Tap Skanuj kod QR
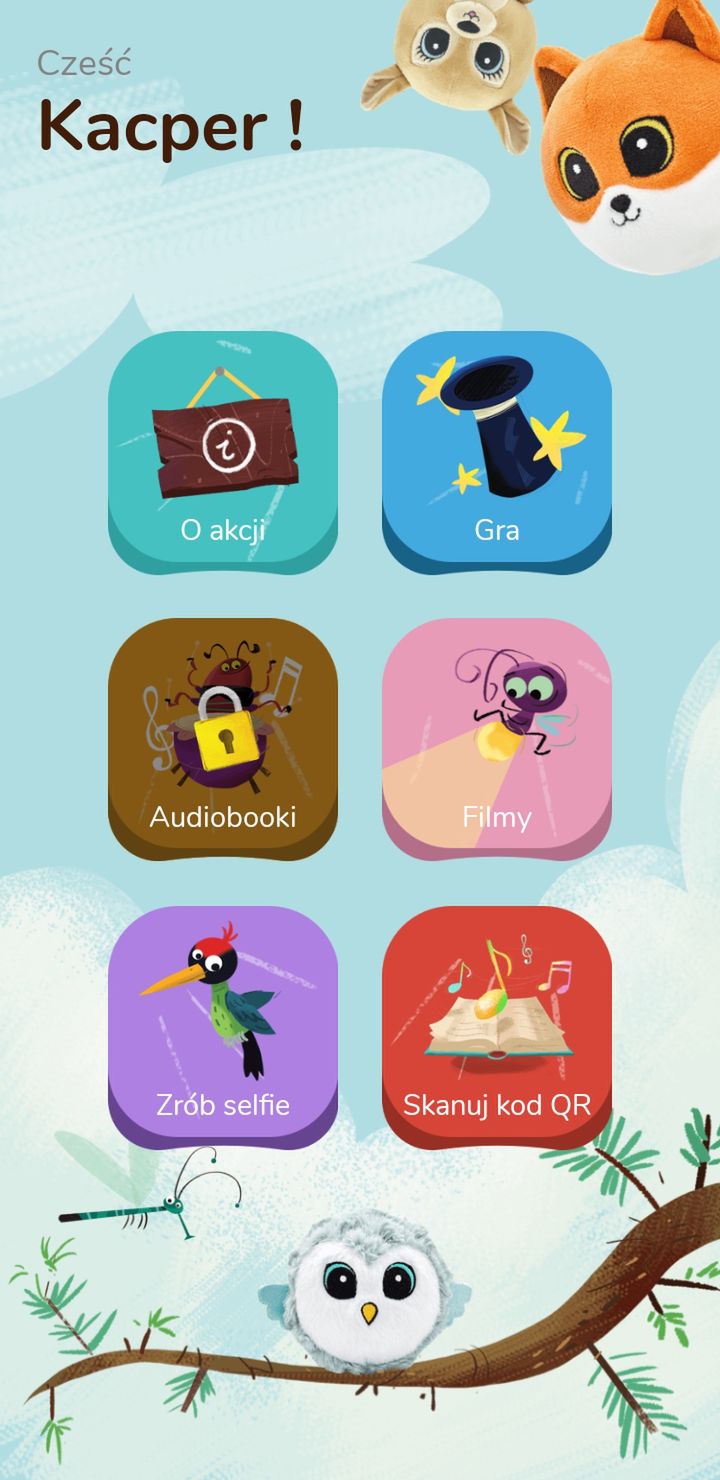Viewport: 720px width, 1480px height. (497, 1027)
